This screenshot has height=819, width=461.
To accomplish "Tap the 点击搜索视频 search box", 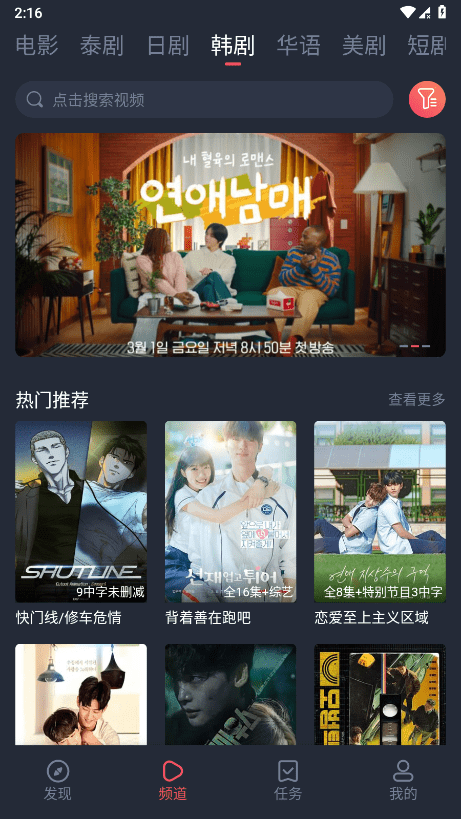I will pyautogui.click(x=204, y=99).
